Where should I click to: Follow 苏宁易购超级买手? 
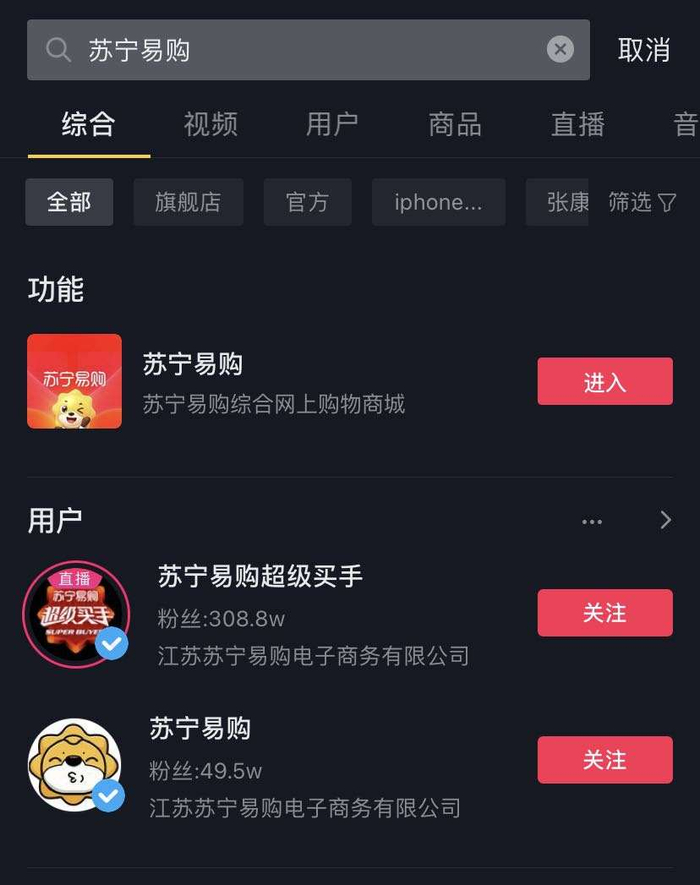pyautogui.click(x=604, y=612)
